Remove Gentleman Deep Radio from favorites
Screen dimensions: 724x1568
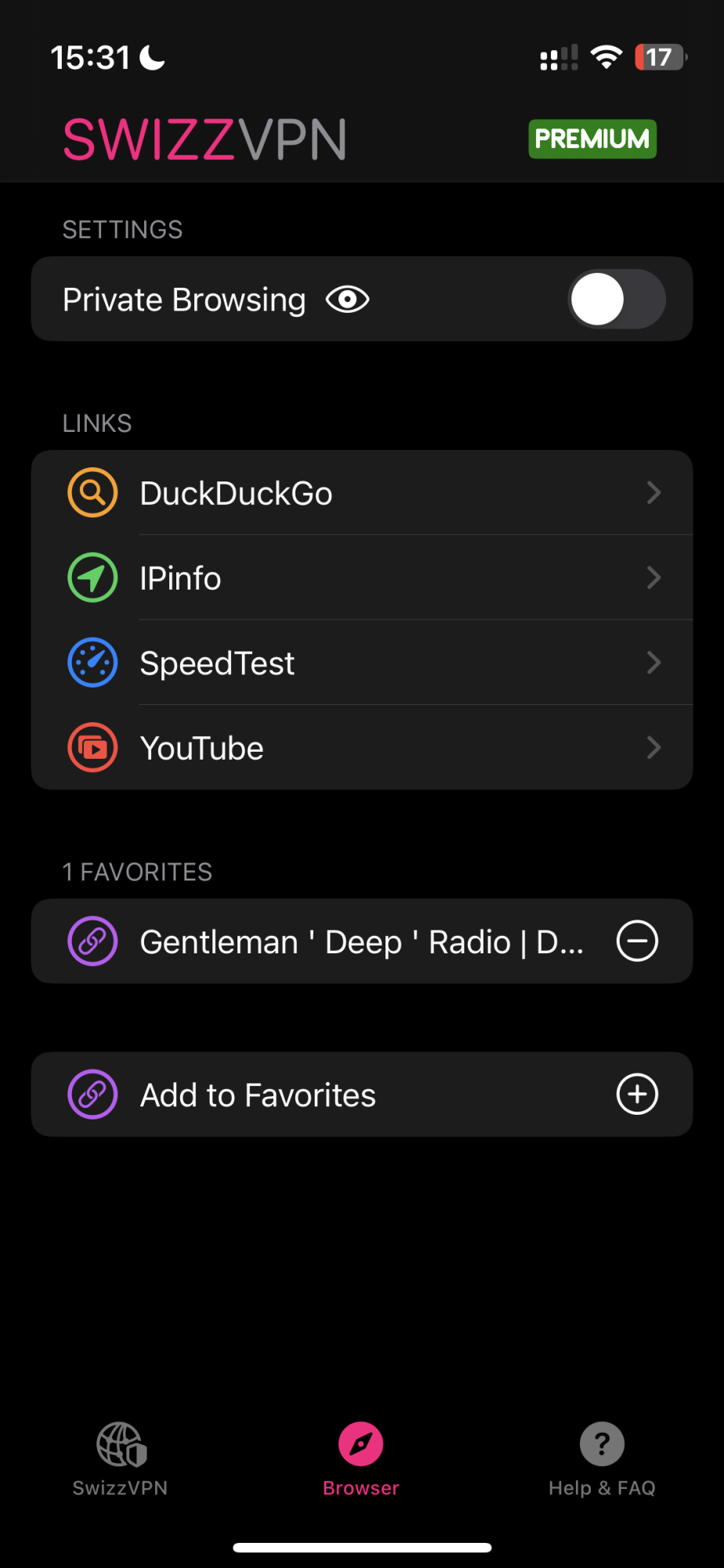pos(637,942)
